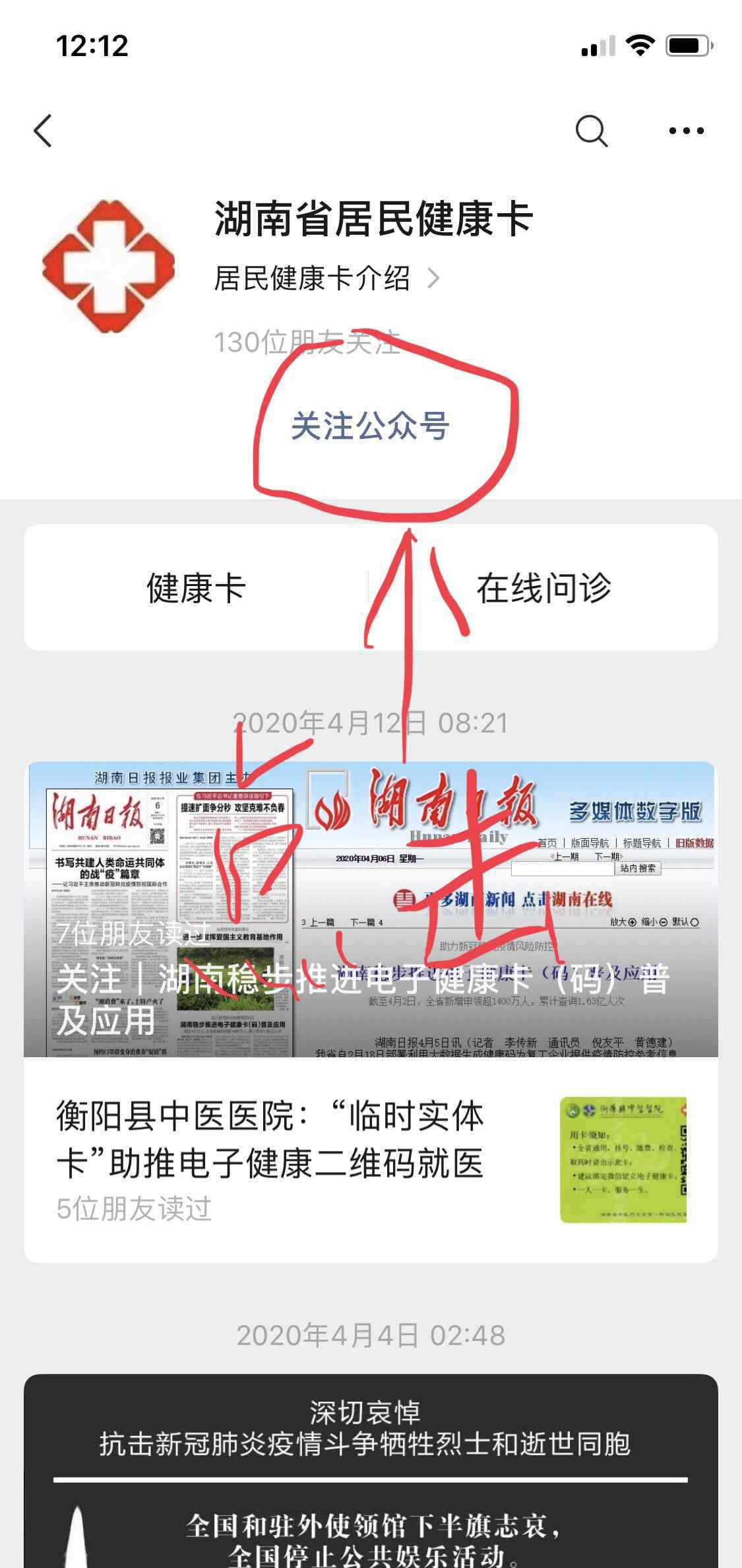
Task: Open the search magnifier icon
Action: tap(591, 130)
